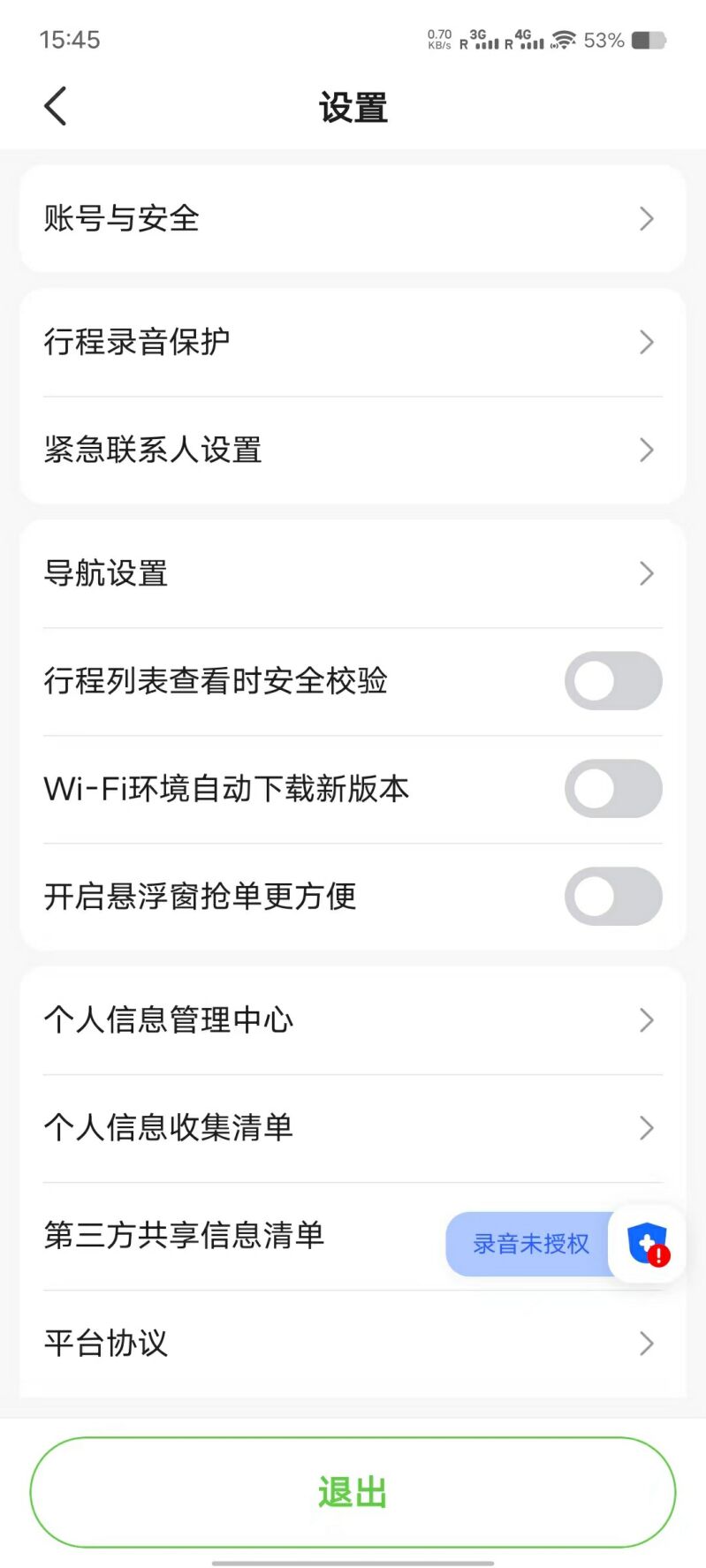Click the battery indicator icon
The image size is (706, 1568).
point(649,38)
